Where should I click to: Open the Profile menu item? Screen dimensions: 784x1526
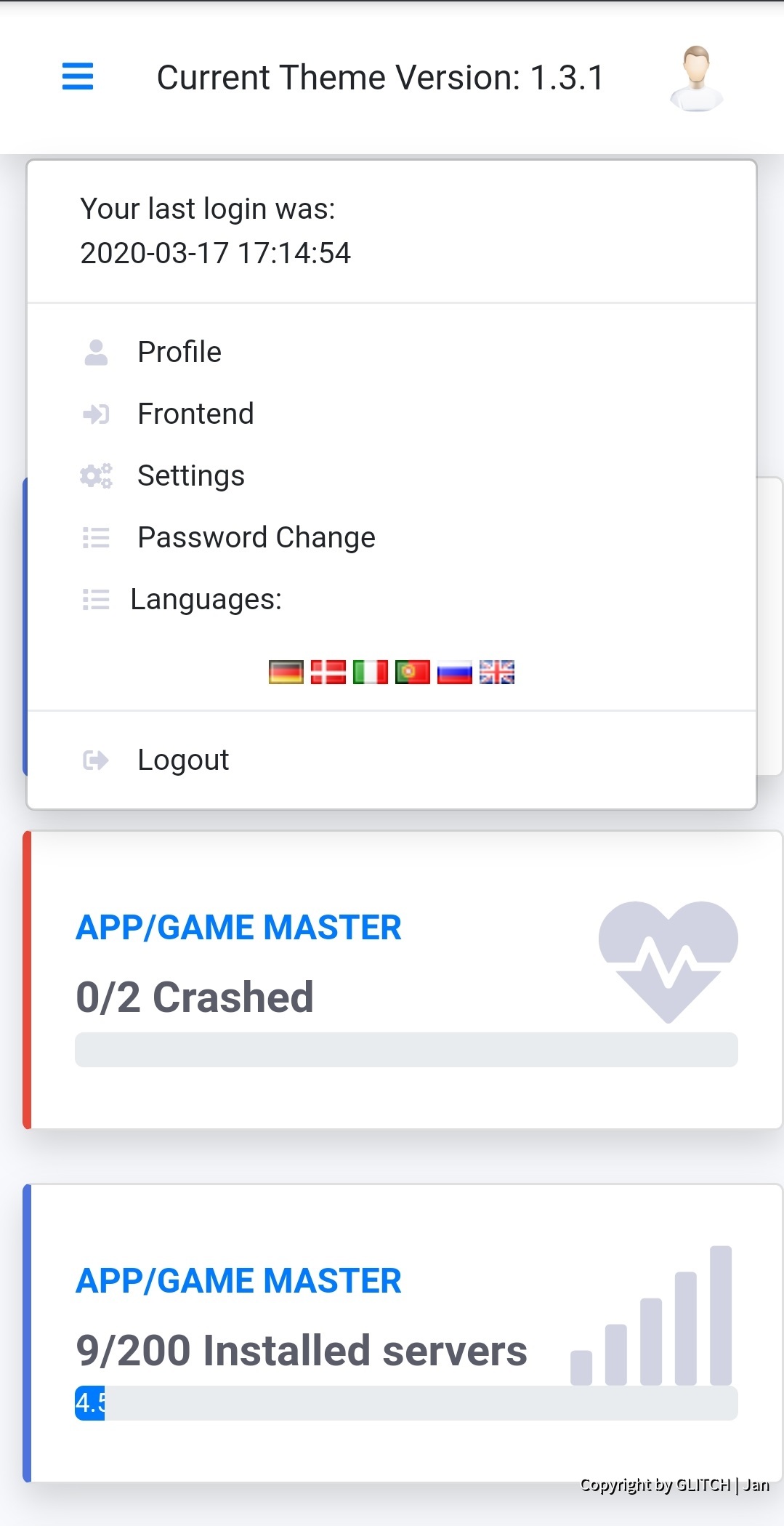coord(179,352)
